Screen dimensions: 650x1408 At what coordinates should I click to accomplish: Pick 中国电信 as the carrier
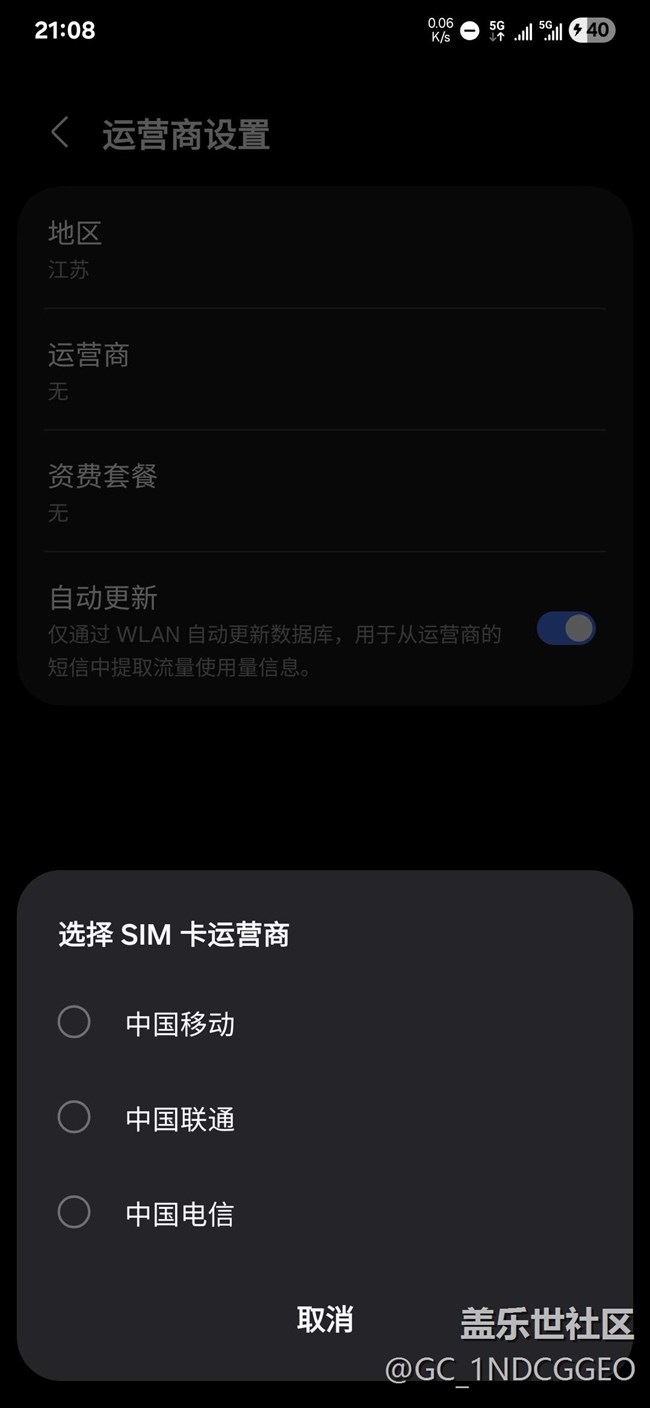(324, 1213)
